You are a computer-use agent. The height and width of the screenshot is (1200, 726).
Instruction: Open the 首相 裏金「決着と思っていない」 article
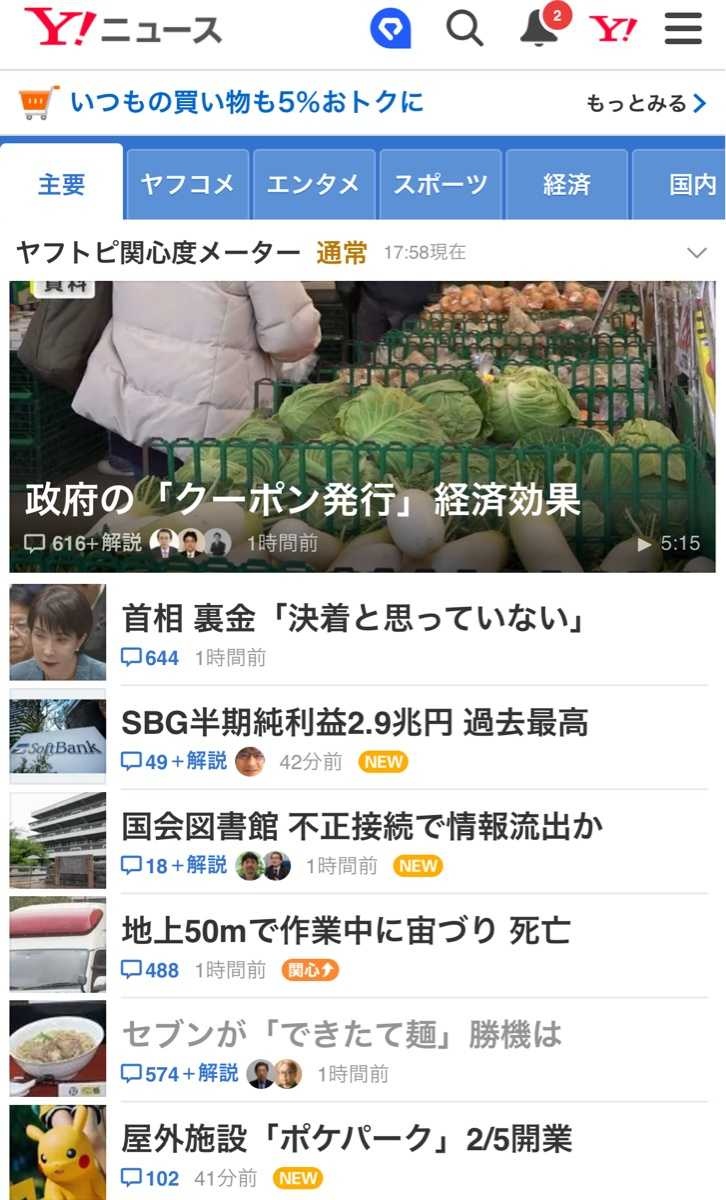pos(352,620)
